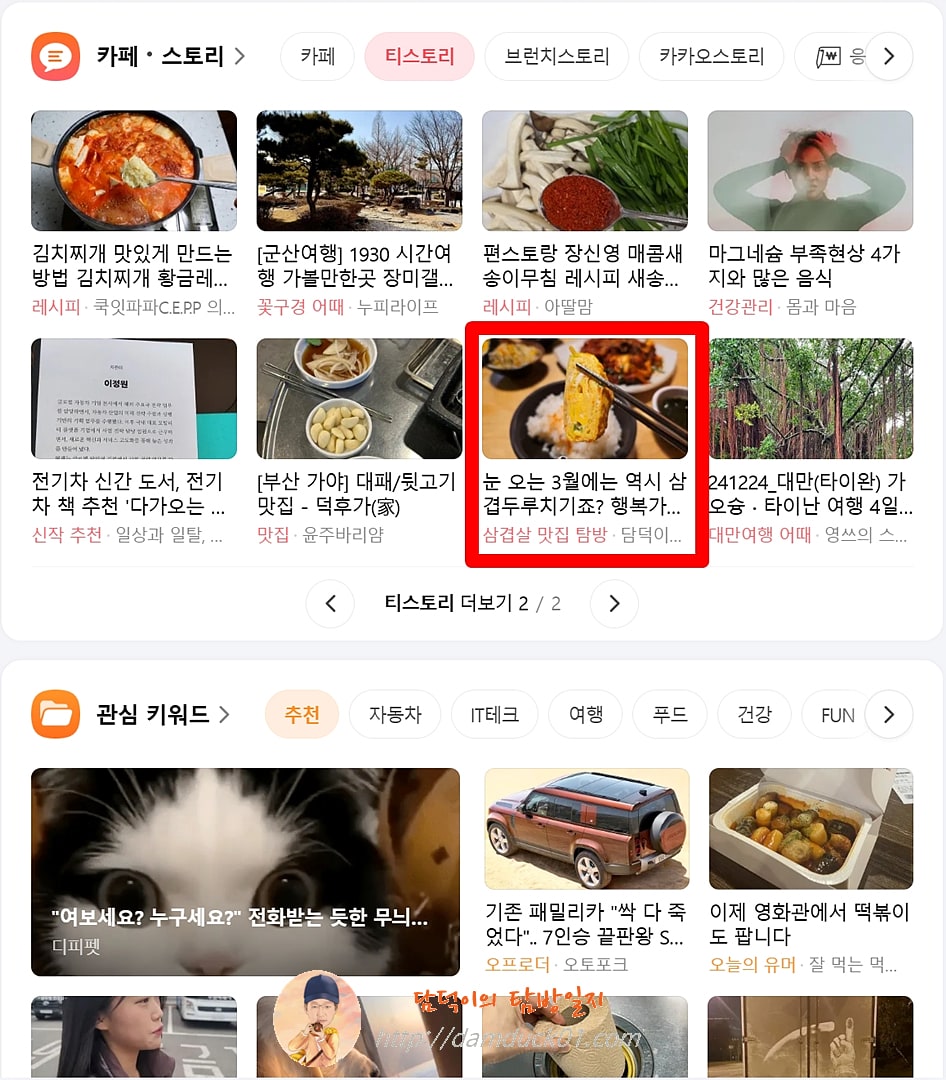Viewport: 946px width, 1080px height.
Task: Click the orange folder icon next to 관심 키워드
Action: (x=55, y=714)
